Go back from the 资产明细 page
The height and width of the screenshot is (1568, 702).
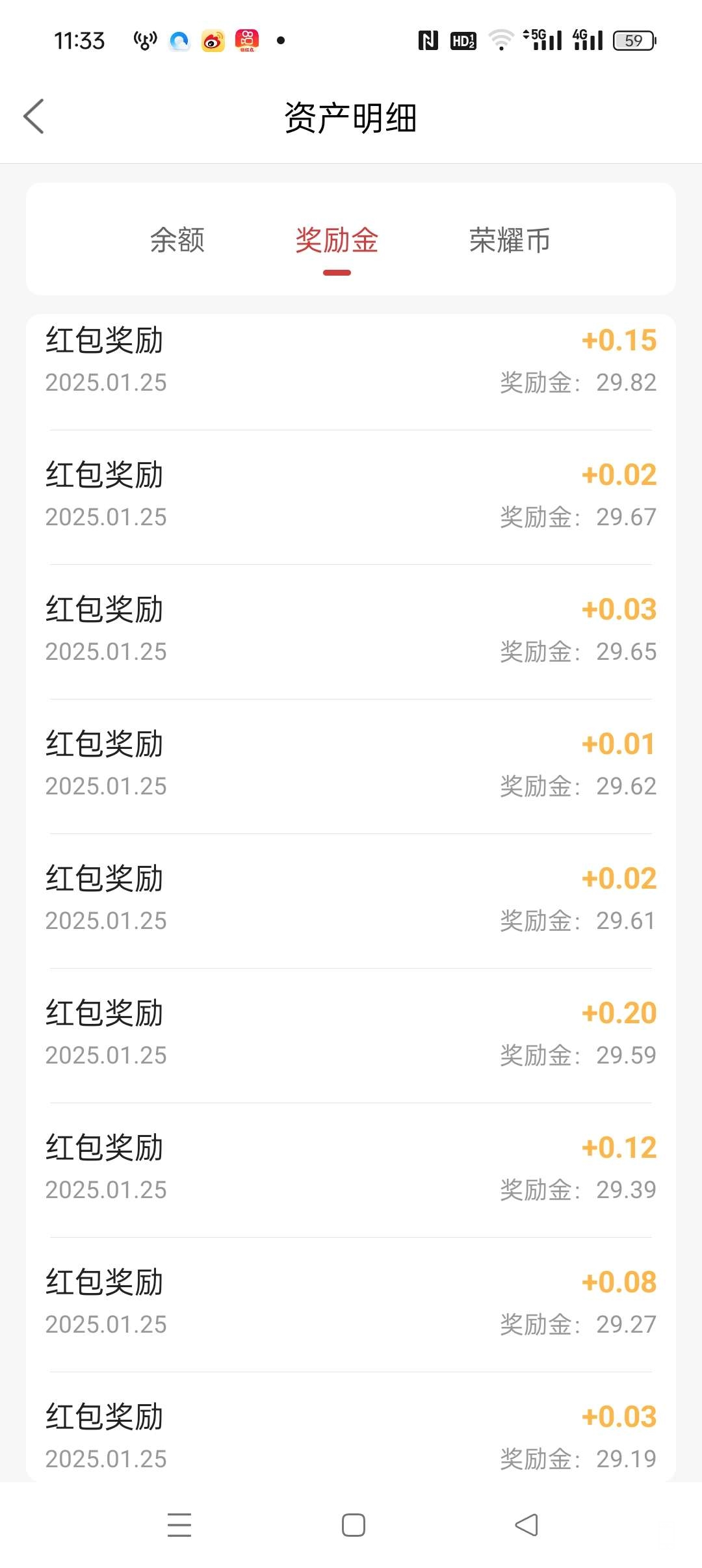coord(34,117)
